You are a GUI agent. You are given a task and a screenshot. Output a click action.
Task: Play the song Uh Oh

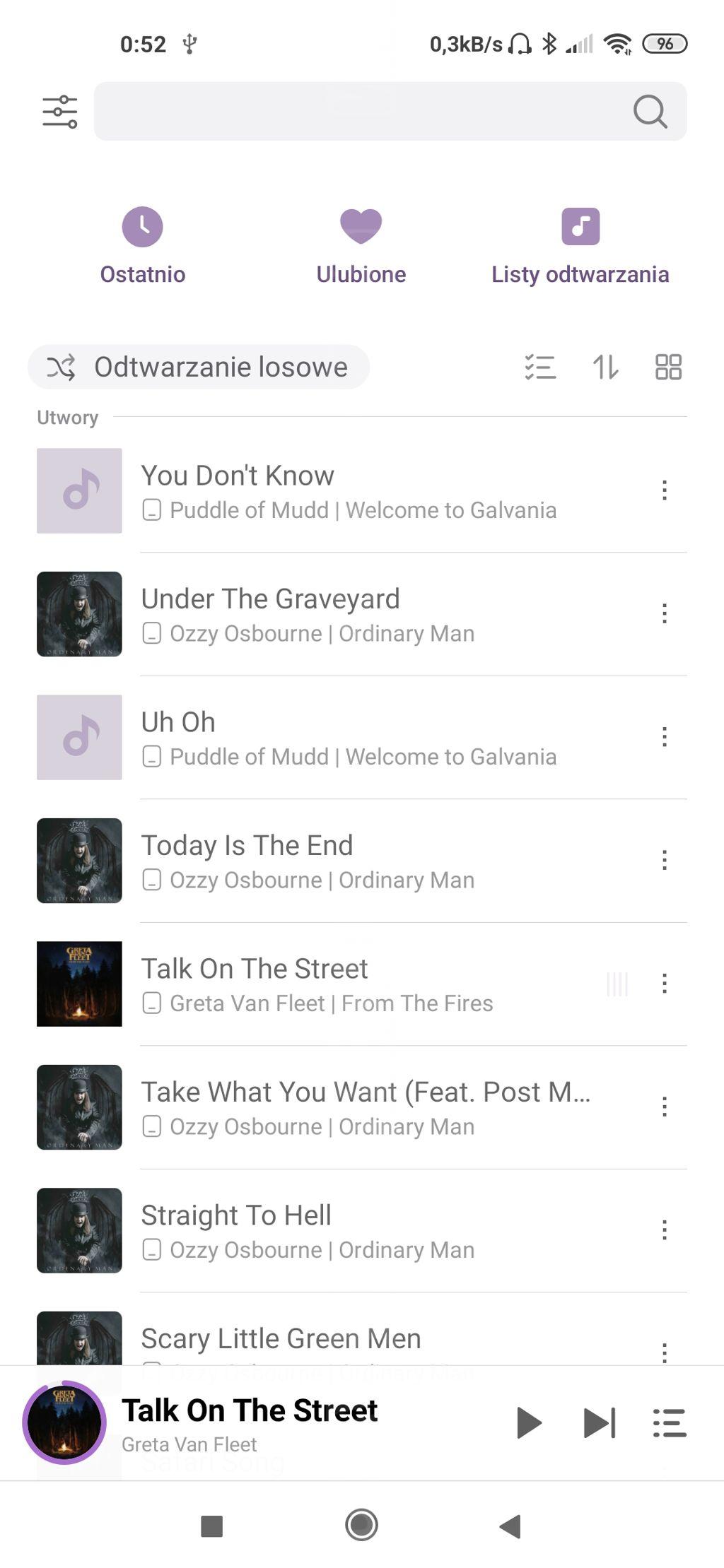click(354, 738)
